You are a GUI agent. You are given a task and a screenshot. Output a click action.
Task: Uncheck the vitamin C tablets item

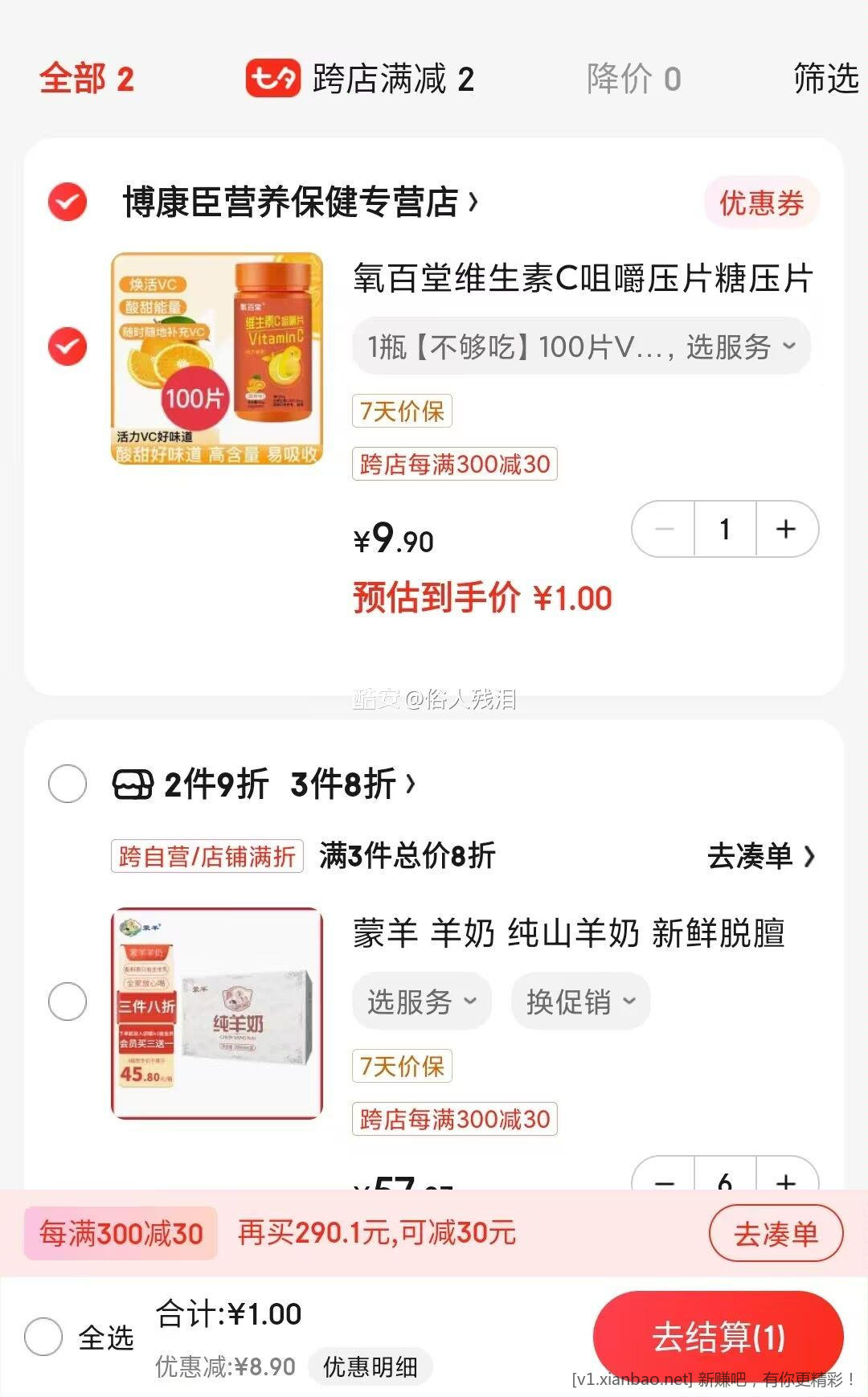click(68, 346)
